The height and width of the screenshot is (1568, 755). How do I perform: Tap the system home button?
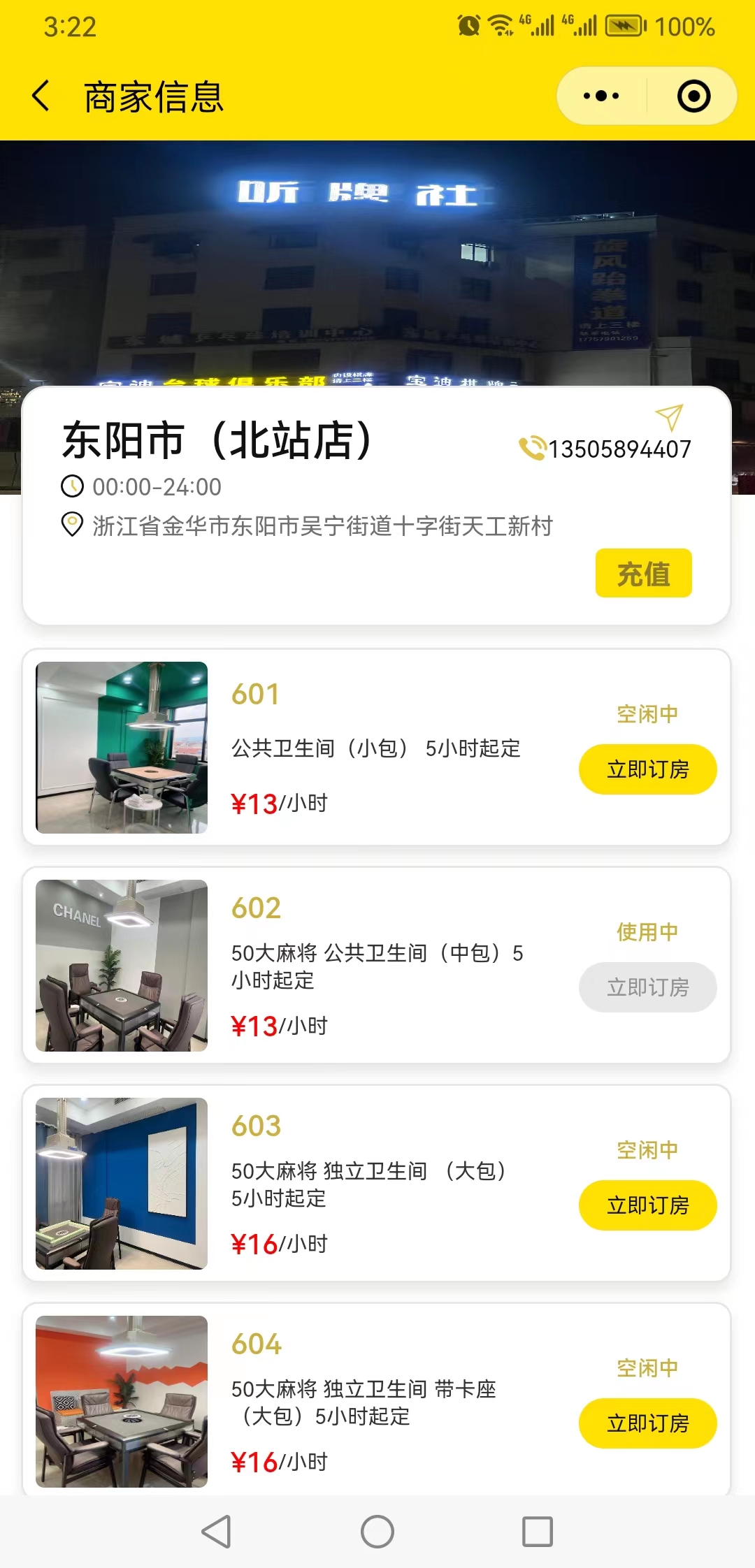coord(377,1532)
